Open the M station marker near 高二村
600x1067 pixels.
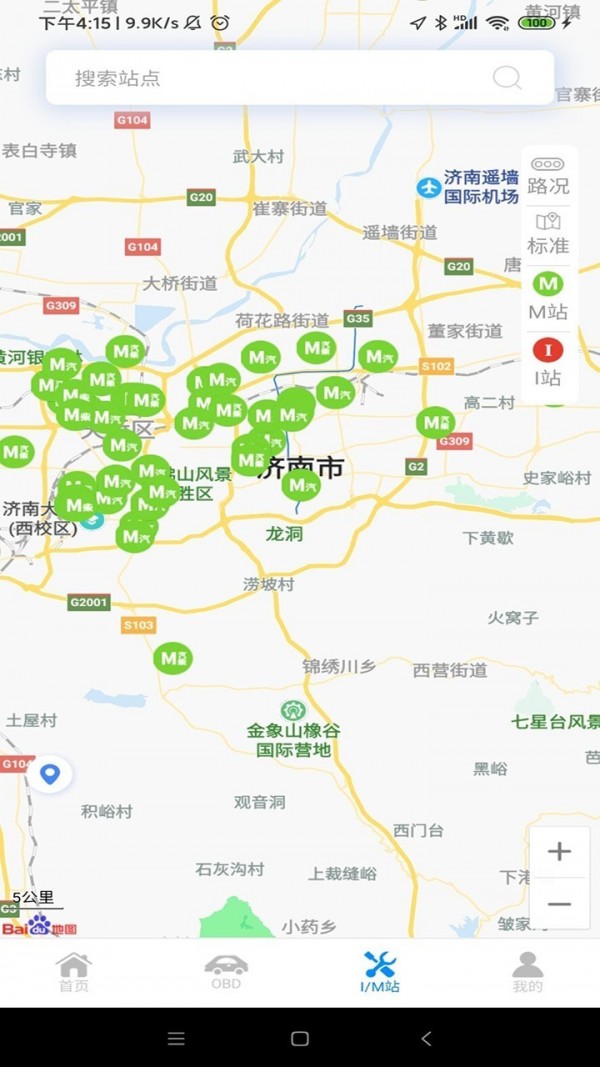435,423
